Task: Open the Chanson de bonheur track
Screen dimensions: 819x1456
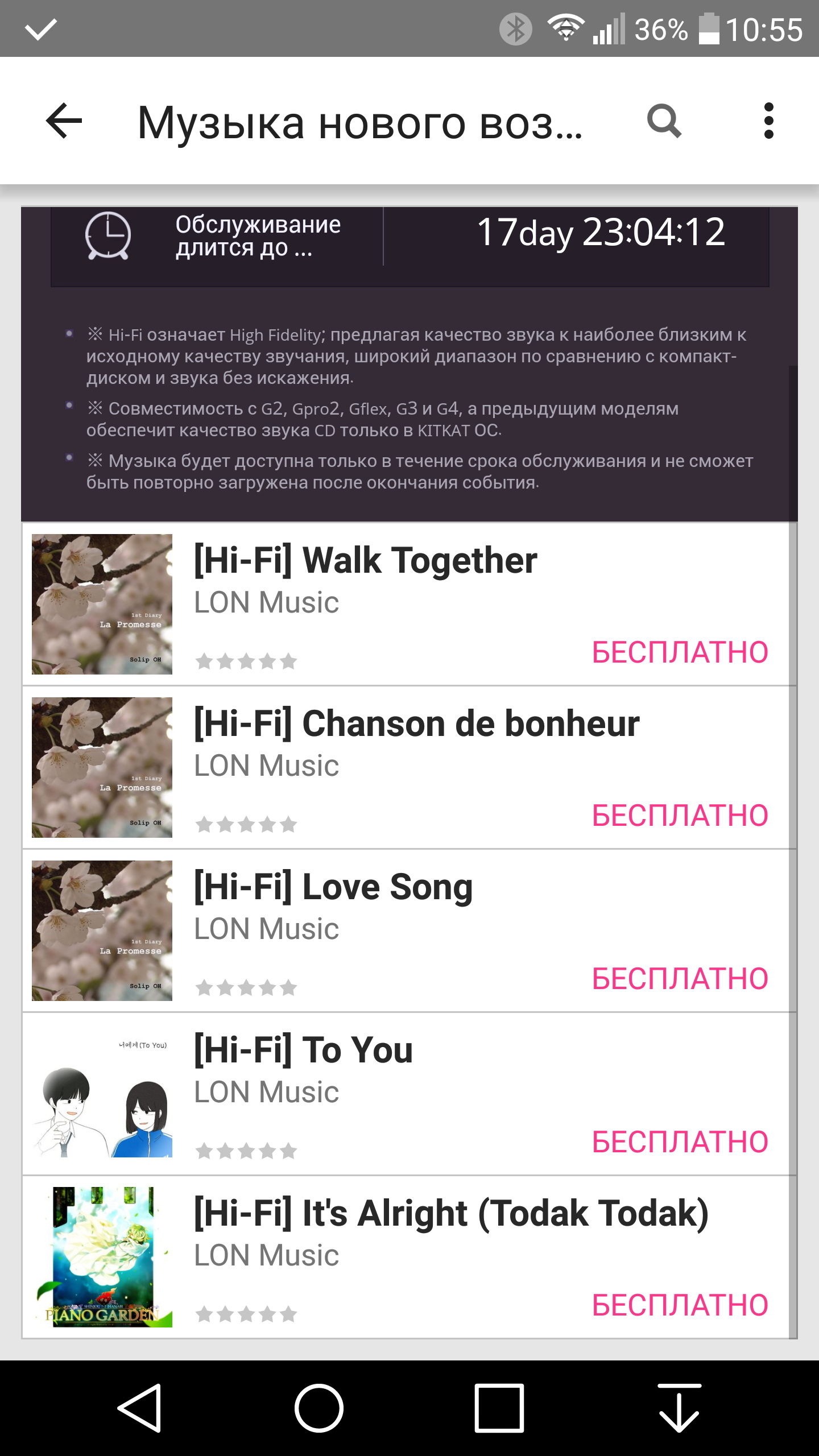Action: [x=416, y=724]
